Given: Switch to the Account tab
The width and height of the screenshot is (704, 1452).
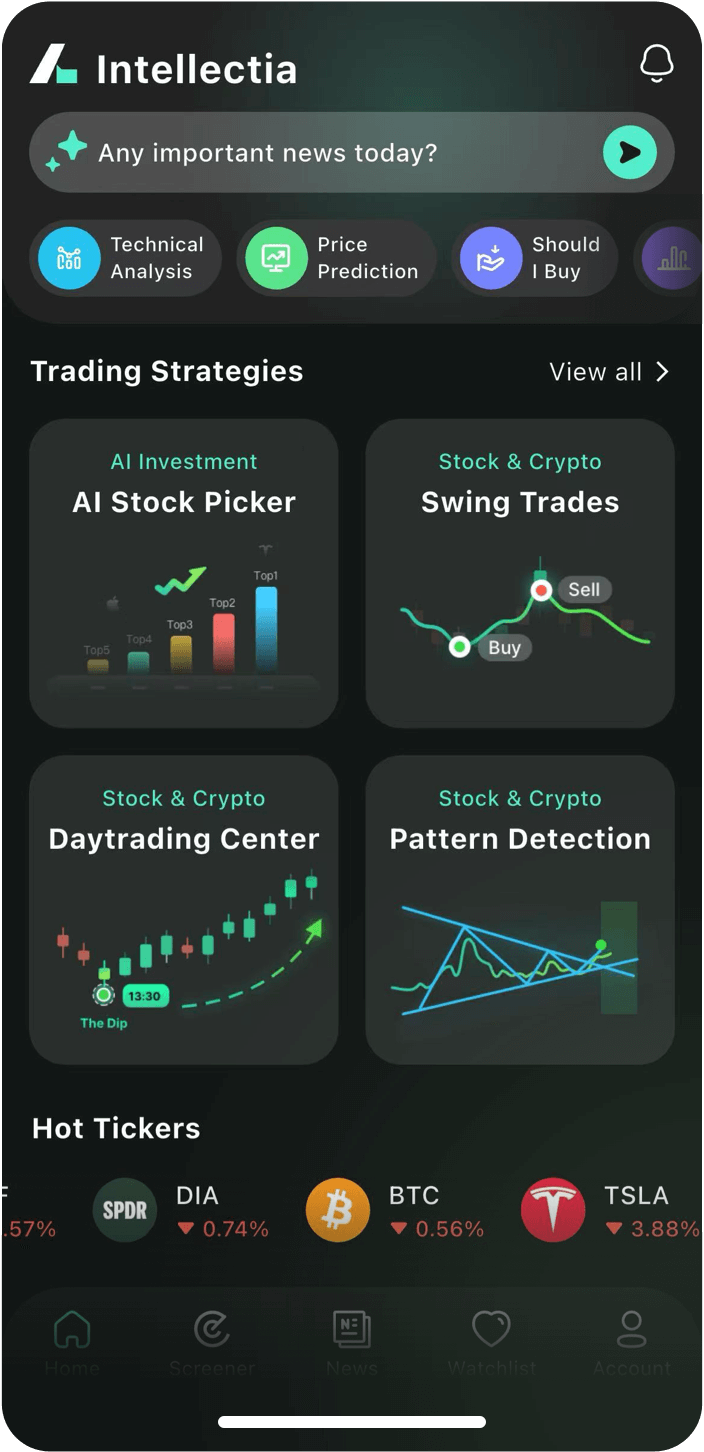Looking at the screenshot, I should click(x=631, y=1342).
